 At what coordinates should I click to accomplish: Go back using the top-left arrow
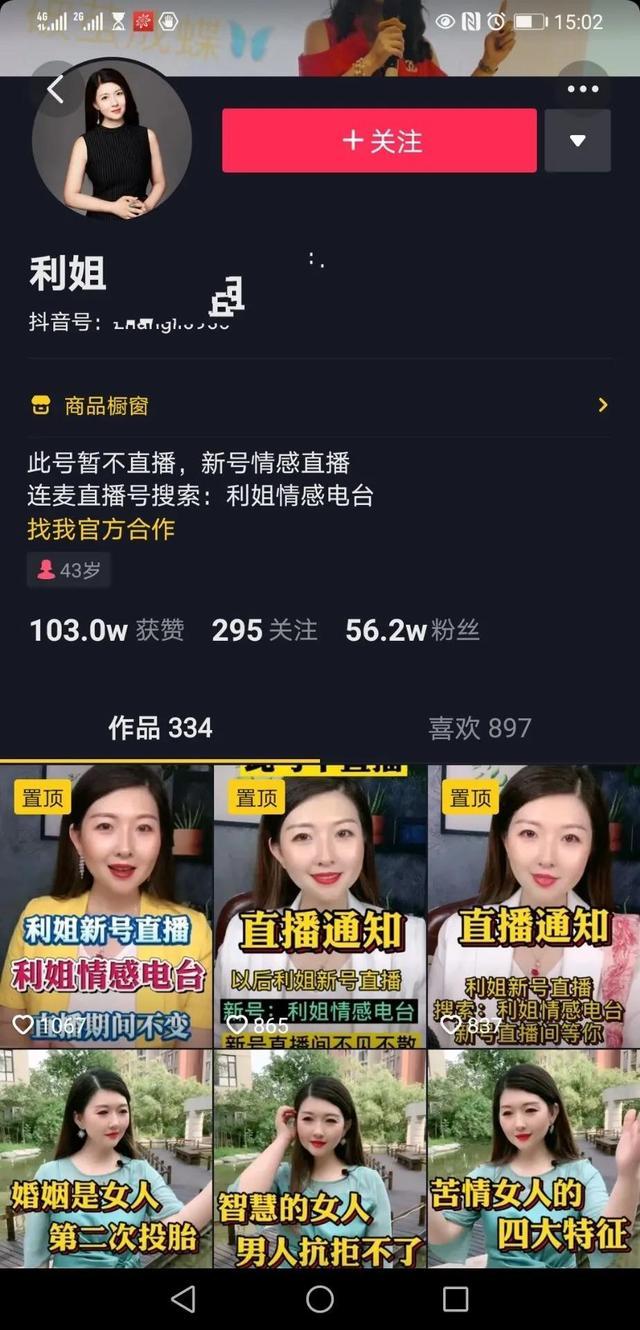pos(55,90)
